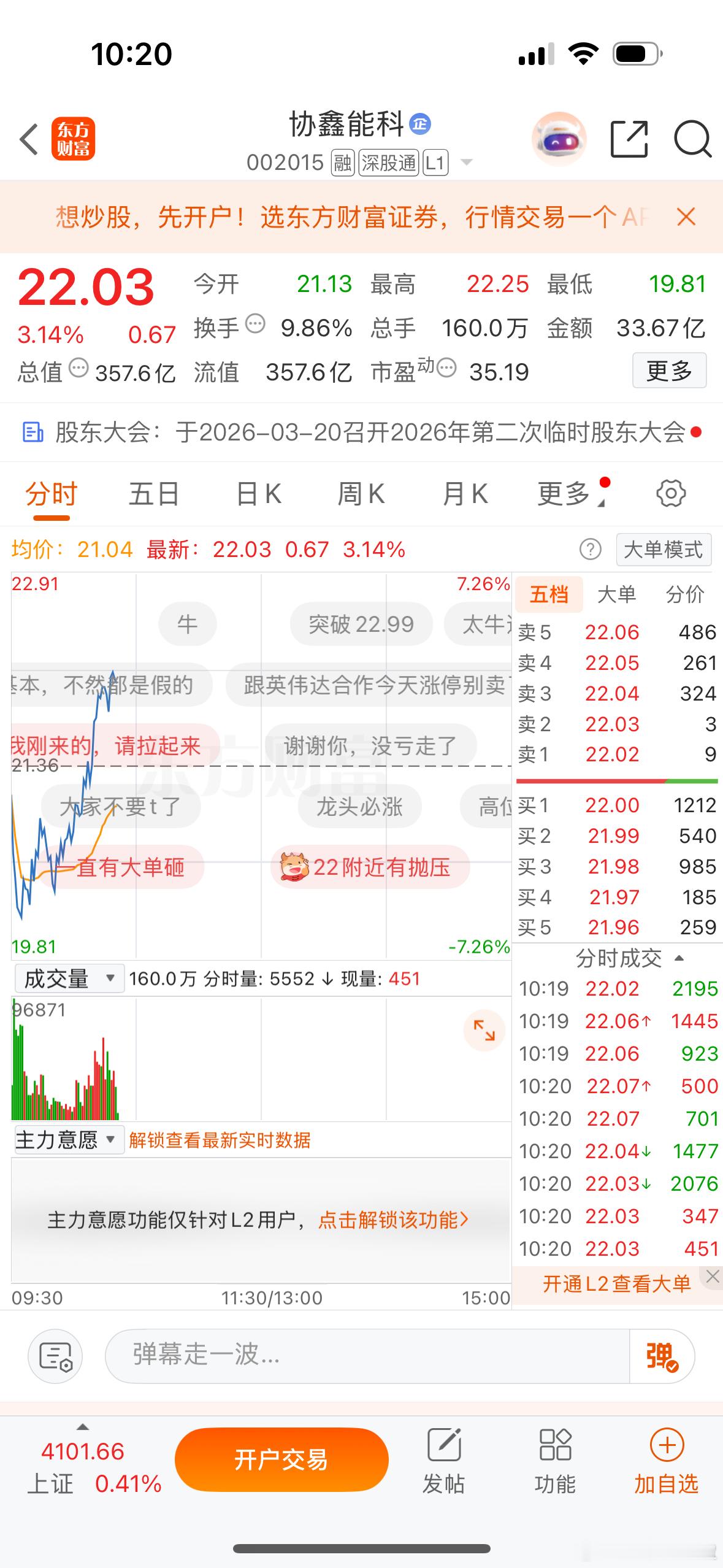Open 开通L2查看大单 upgrade link
The image size is (723, 1568).
[615, 1282]
